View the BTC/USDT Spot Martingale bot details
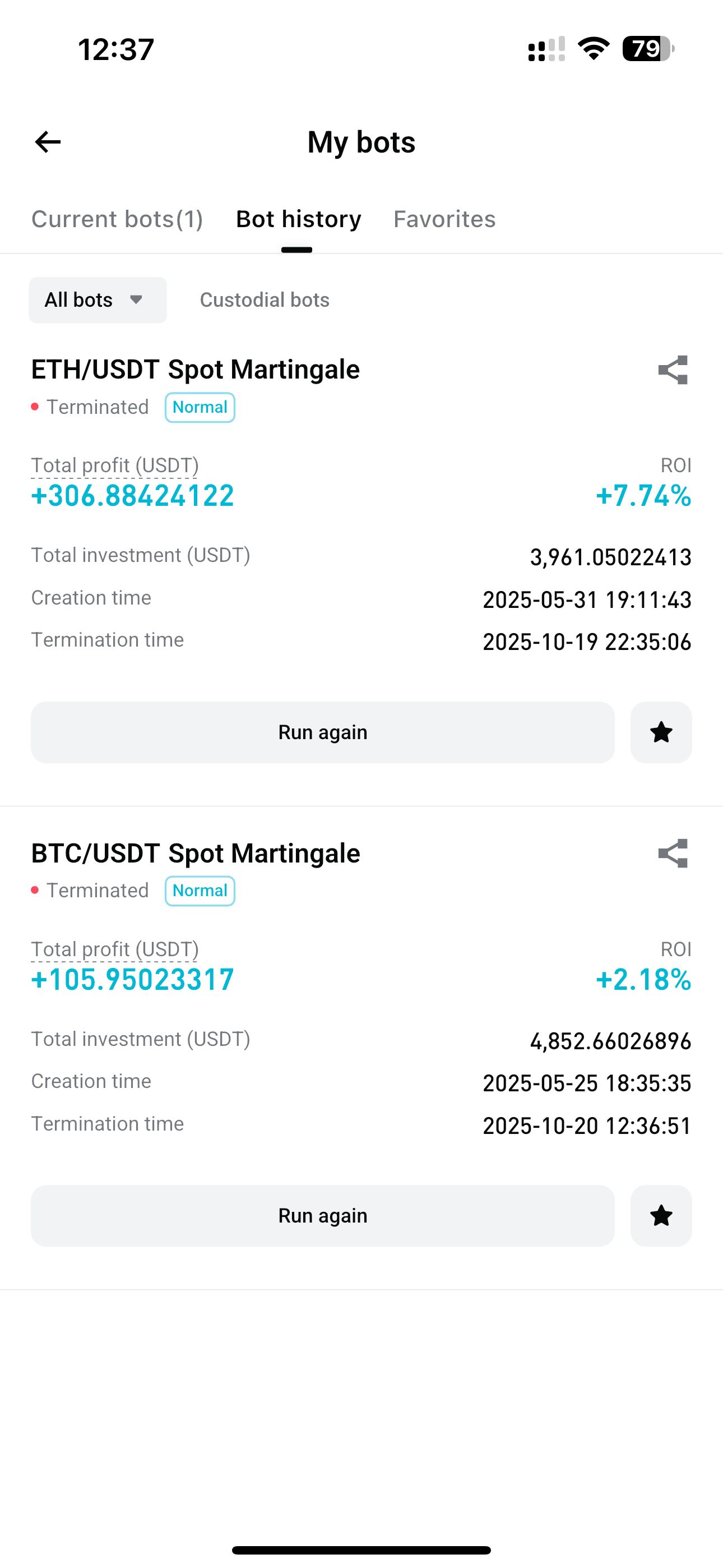This screenshot has height=1568, width=723. [196, 854]
